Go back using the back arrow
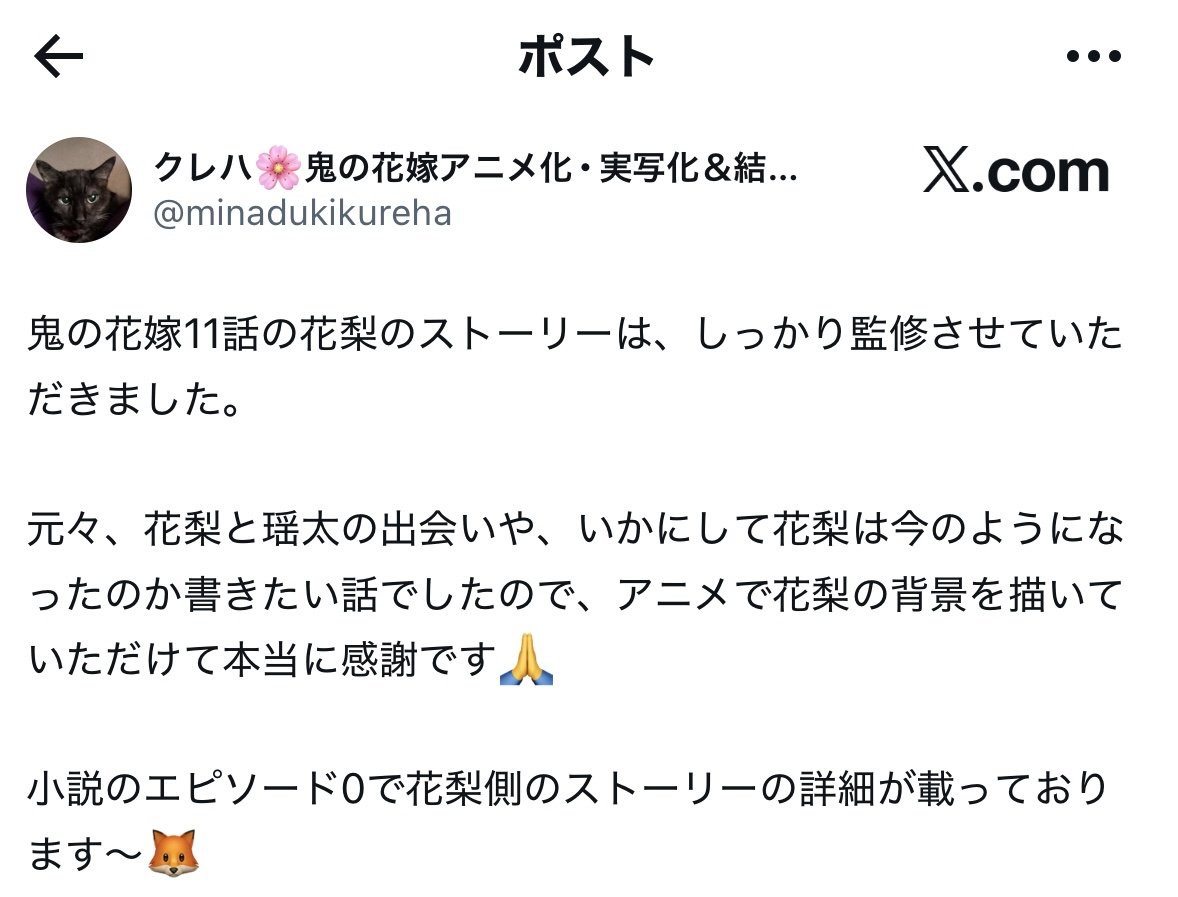This screenshot has width=1178, height=897. pyautogui.click(x=58, y=56)
